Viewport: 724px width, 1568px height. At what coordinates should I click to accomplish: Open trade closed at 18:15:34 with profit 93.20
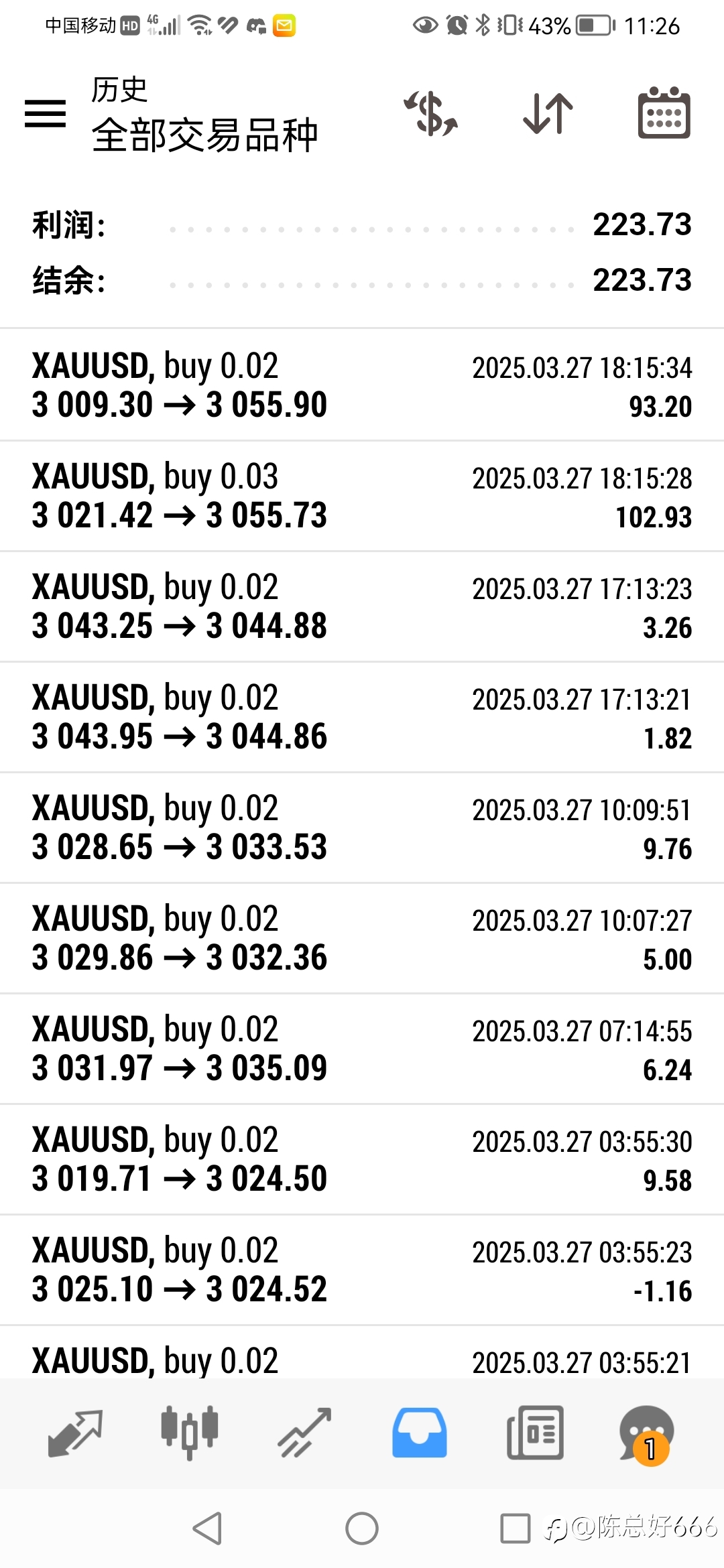362,385
